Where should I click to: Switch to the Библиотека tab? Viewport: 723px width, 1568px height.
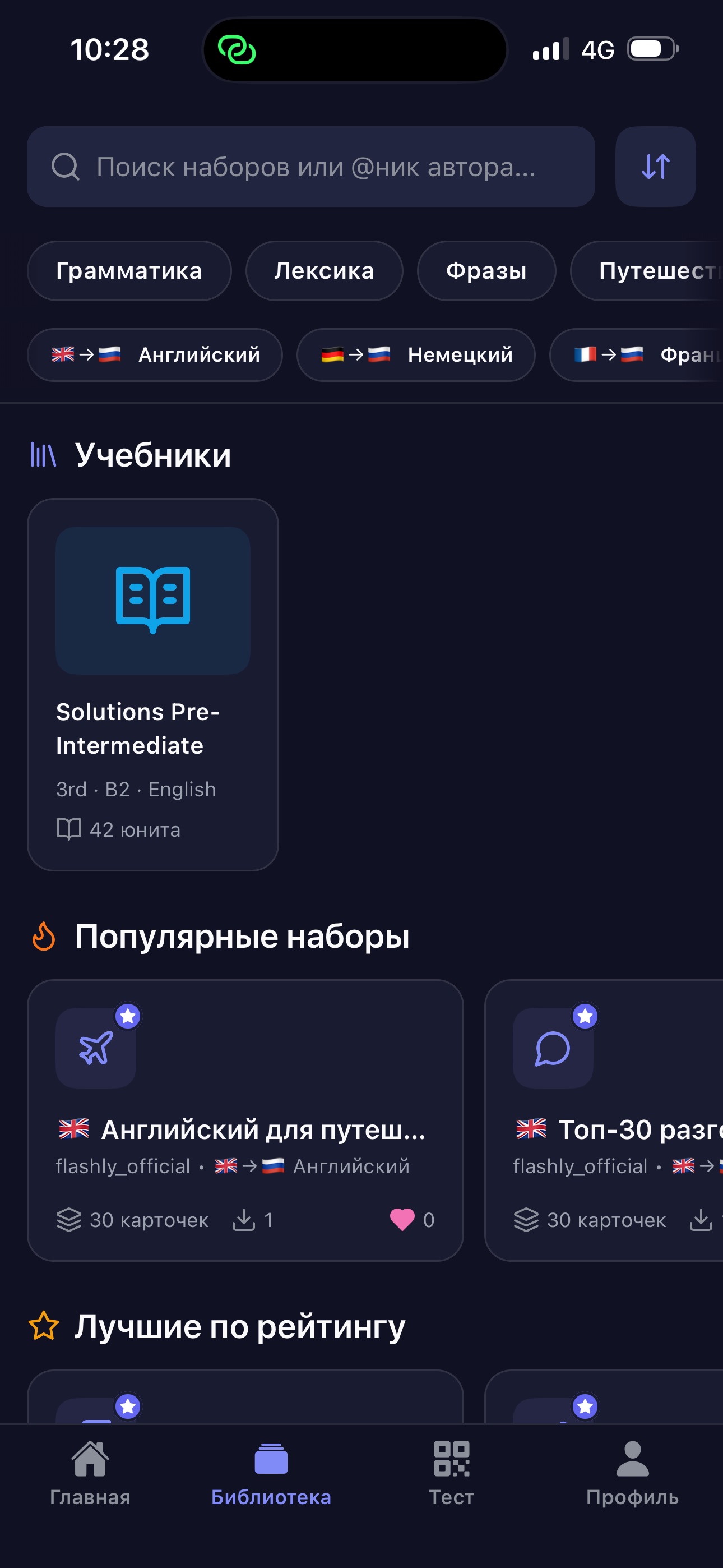click(x=271, y=1473)
